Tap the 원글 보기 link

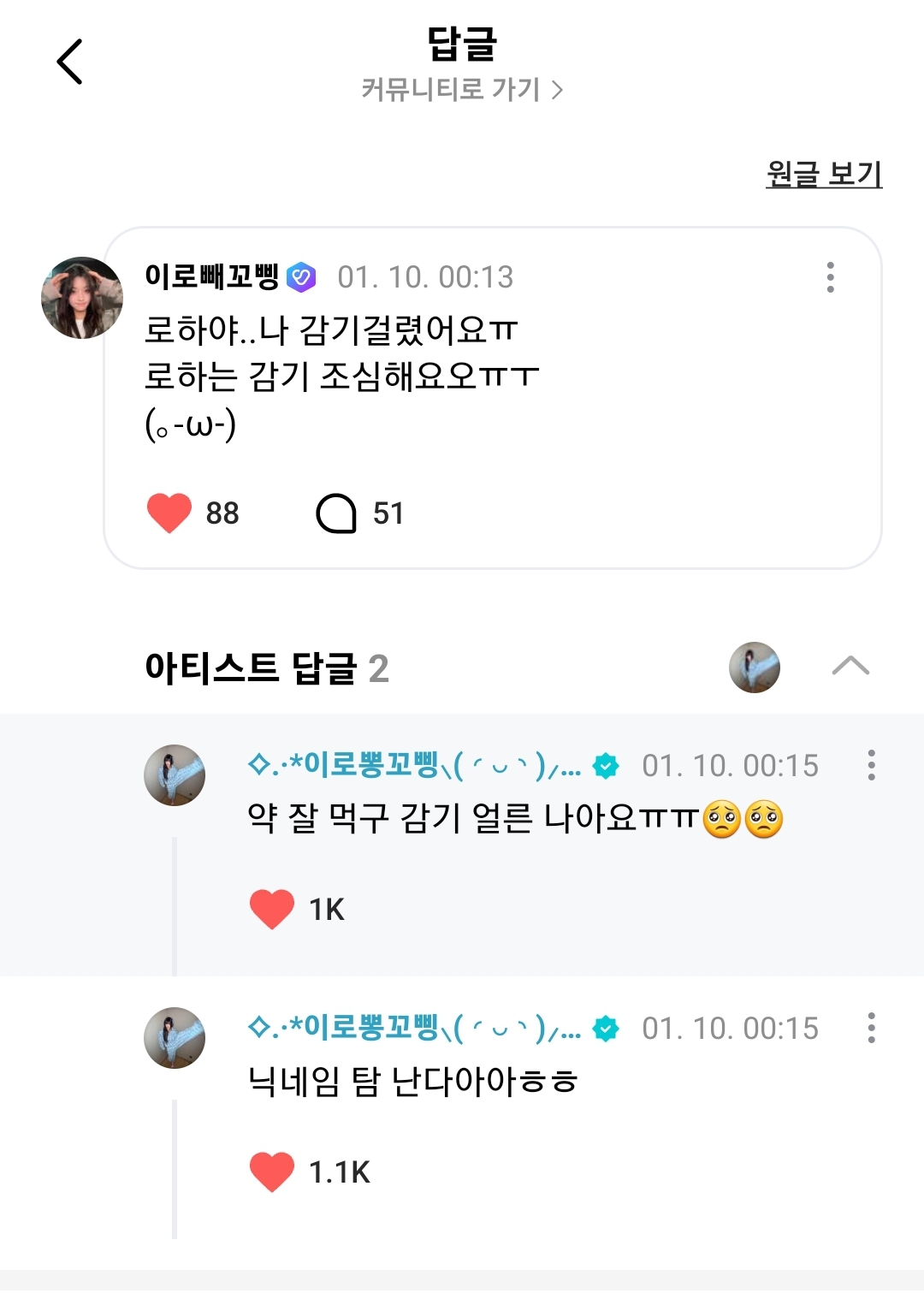[x=823, y=175]
